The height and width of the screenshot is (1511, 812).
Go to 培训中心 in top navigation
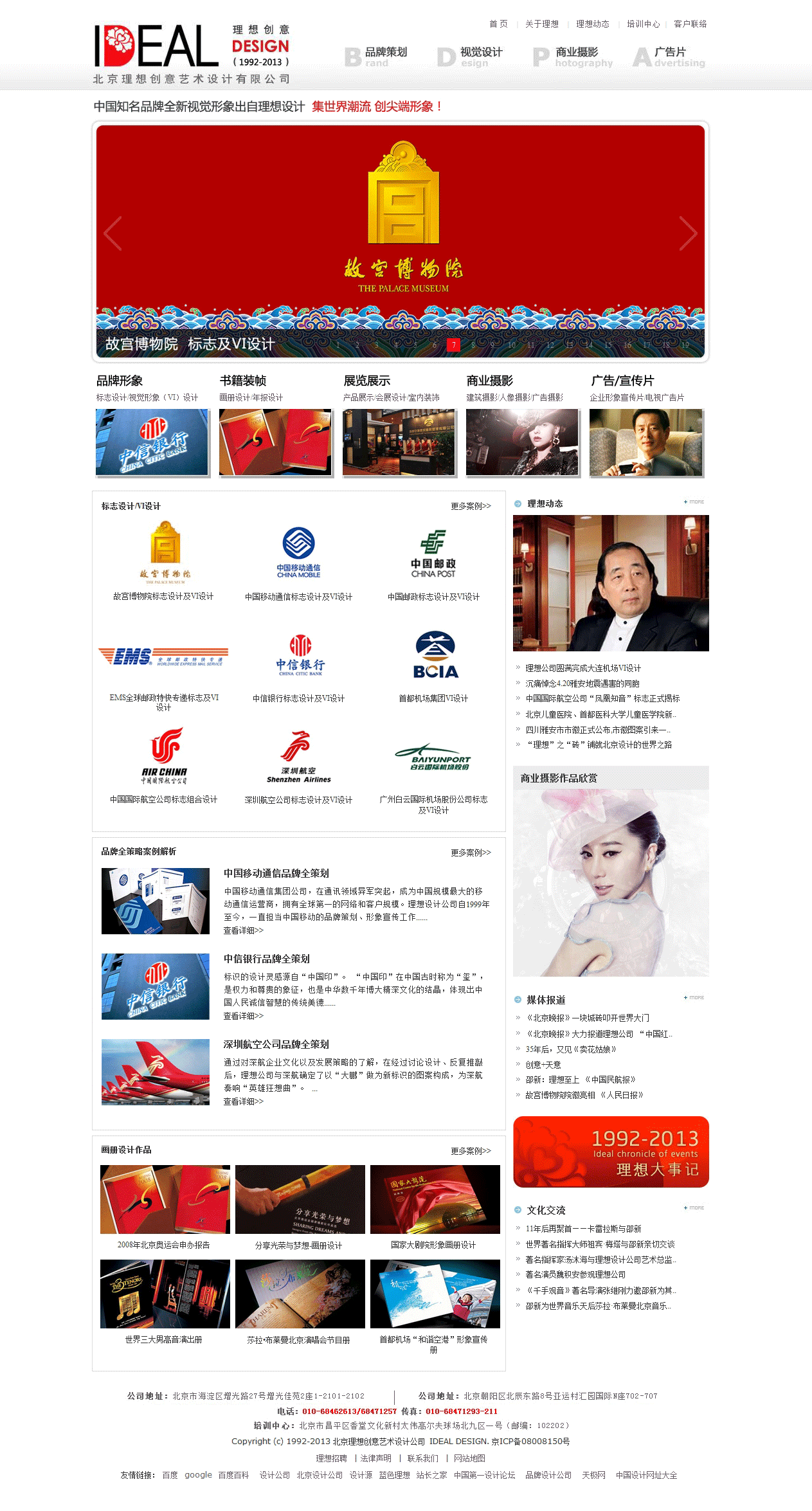tap(643, 24)
